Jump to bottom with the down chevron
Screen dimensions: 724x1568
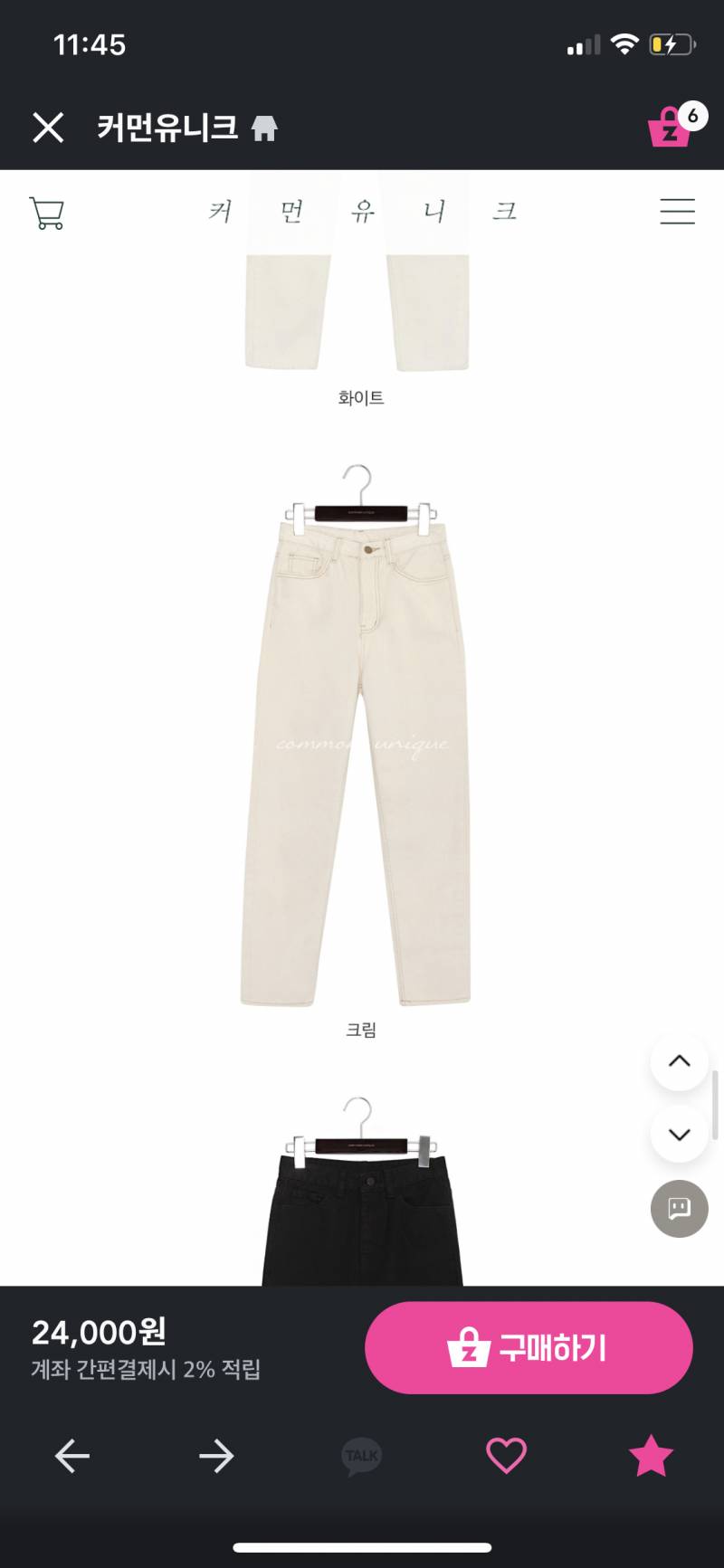coord(679,1135)
